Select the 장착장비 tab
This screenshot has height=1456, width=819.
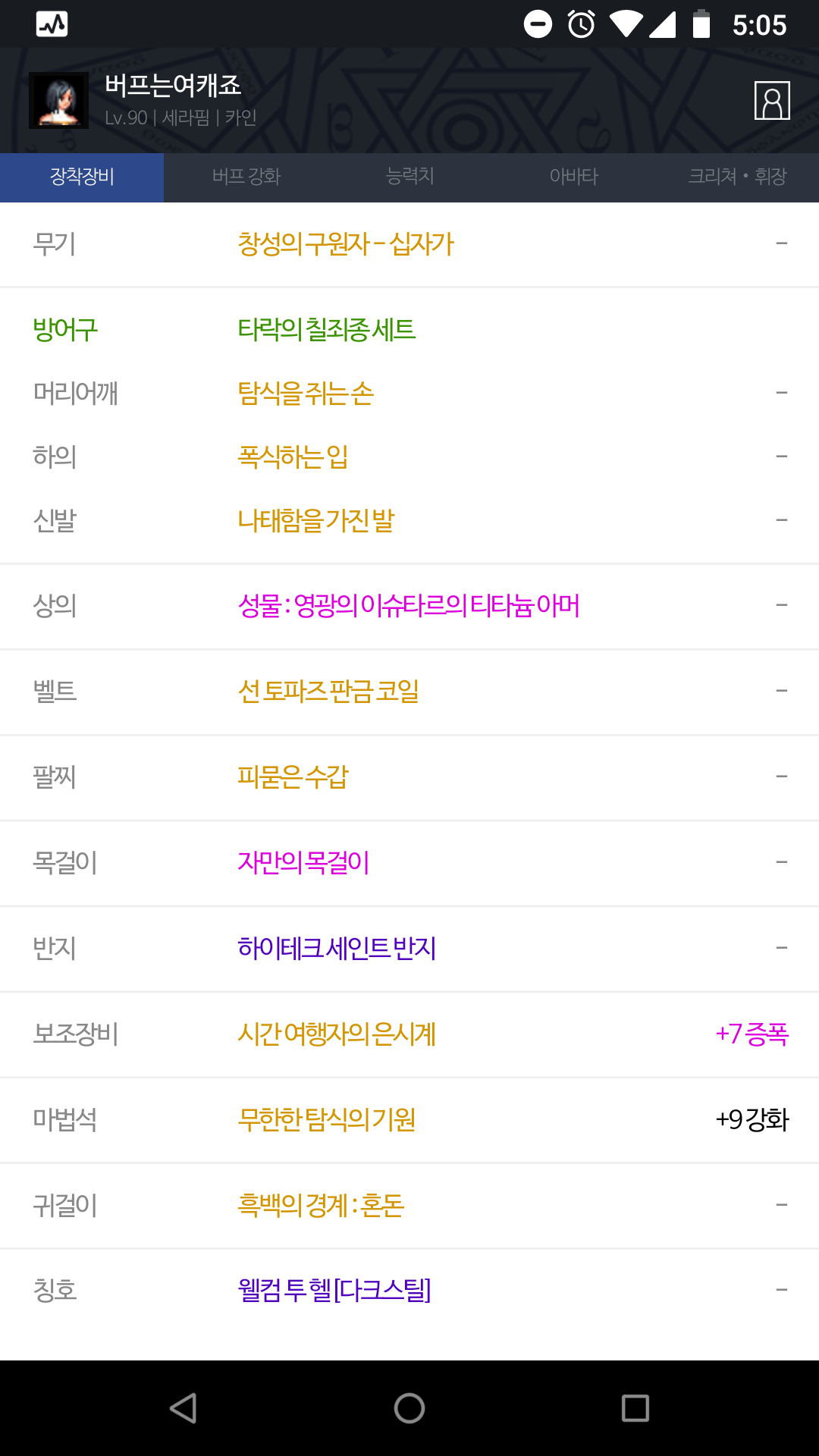point(82,177)
